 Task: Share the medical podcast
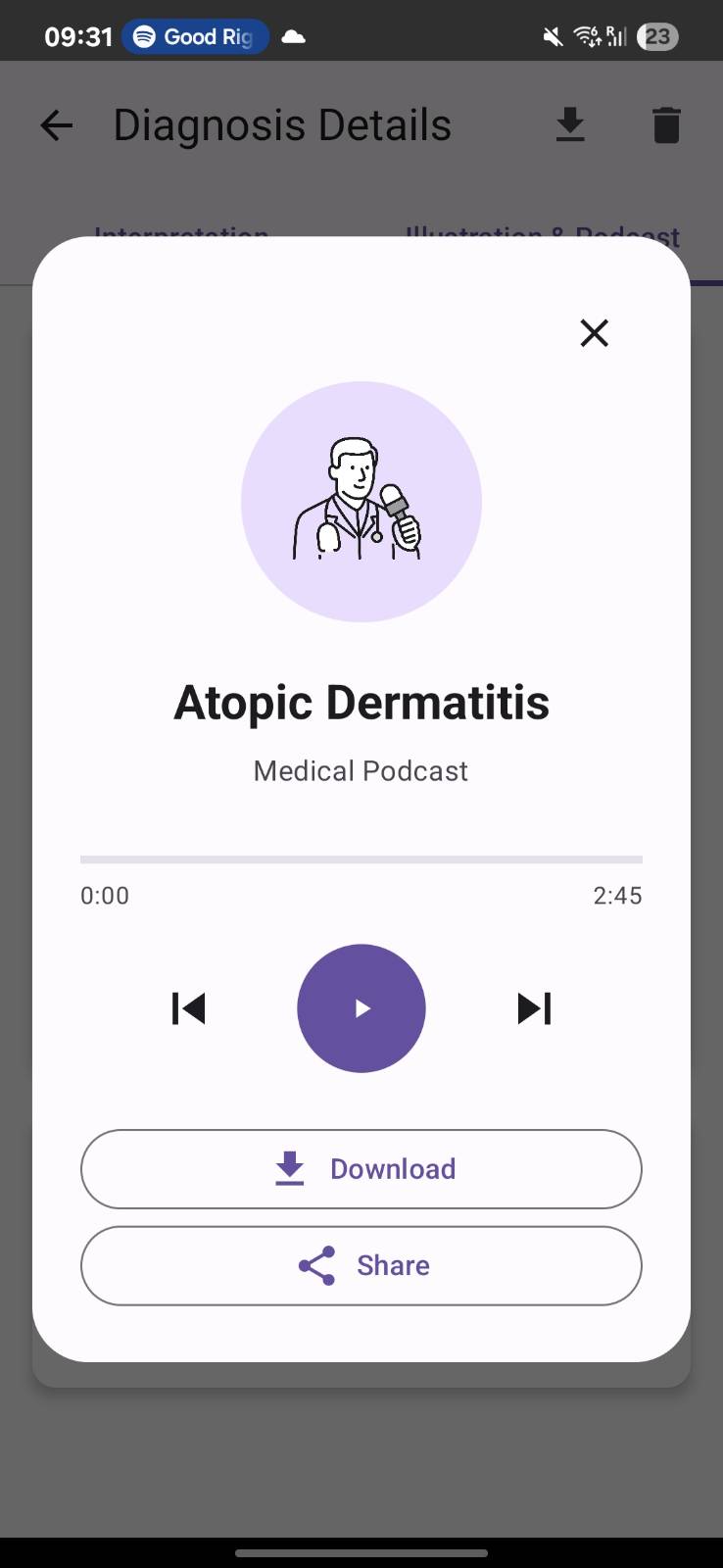(x=361, y=1265)
